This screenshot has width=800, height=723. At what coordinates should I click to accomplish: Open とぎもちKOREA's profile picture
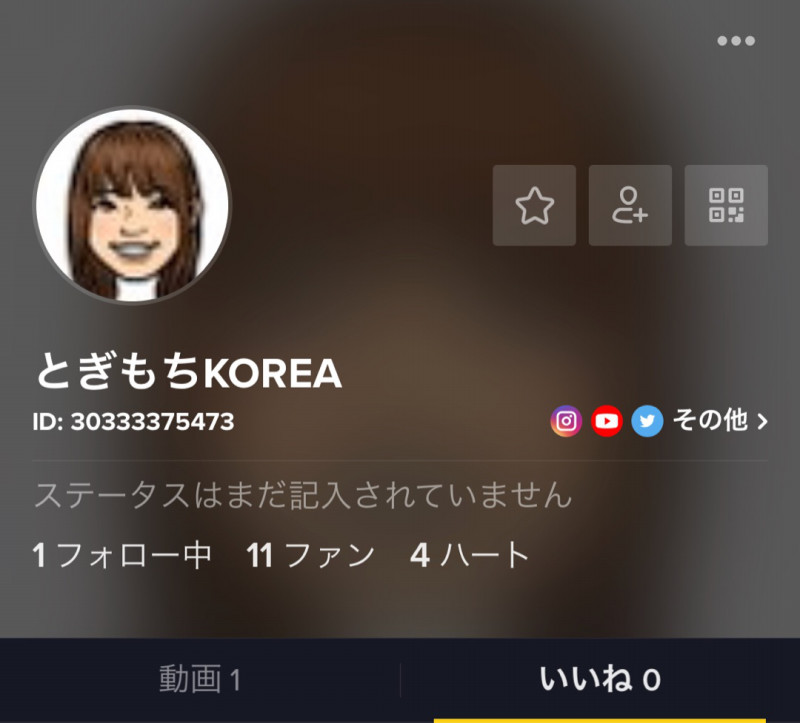pos(132,205)
